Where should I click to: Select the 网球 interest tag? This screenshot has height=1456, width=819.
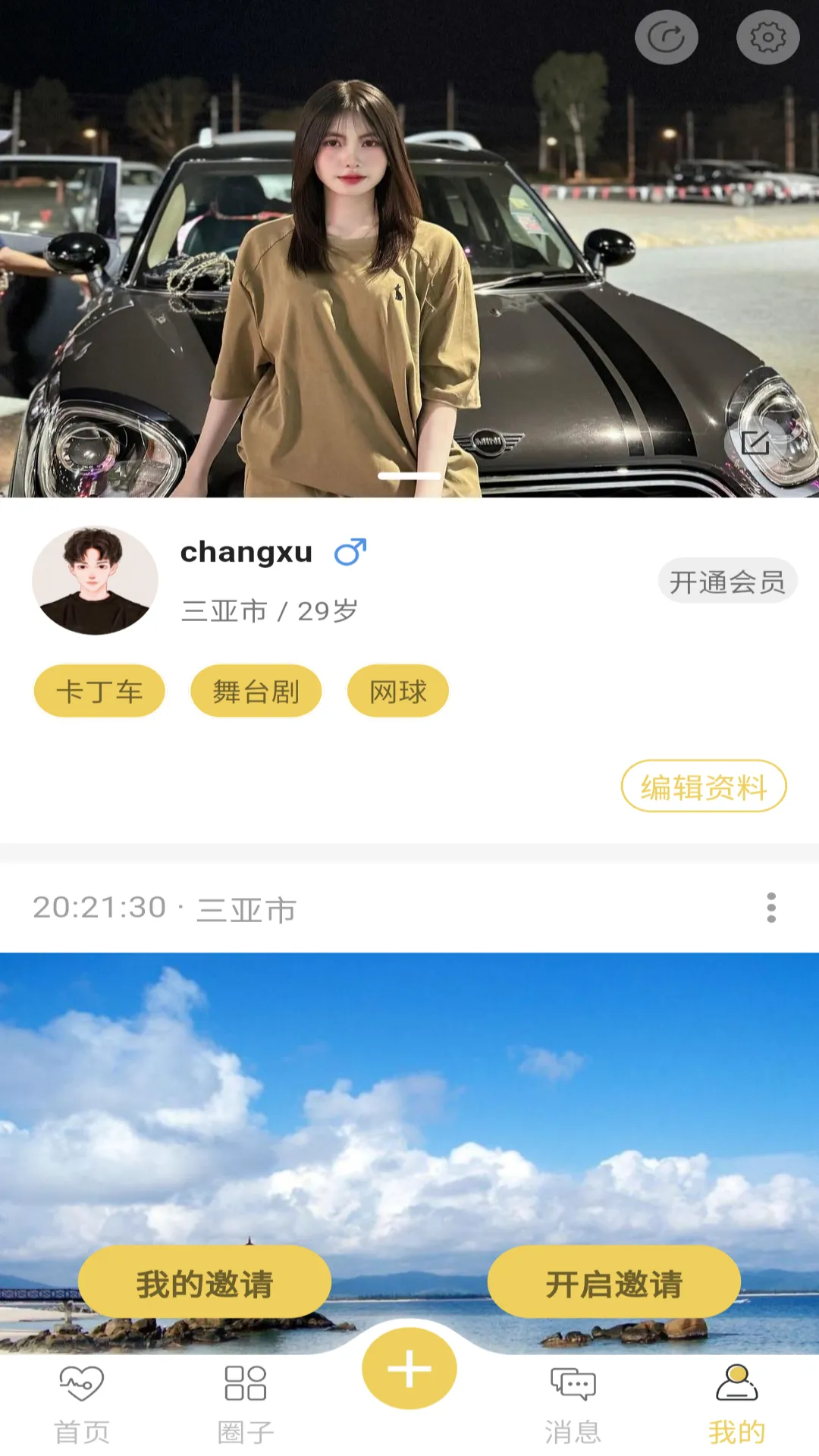[x=397, y=690]
